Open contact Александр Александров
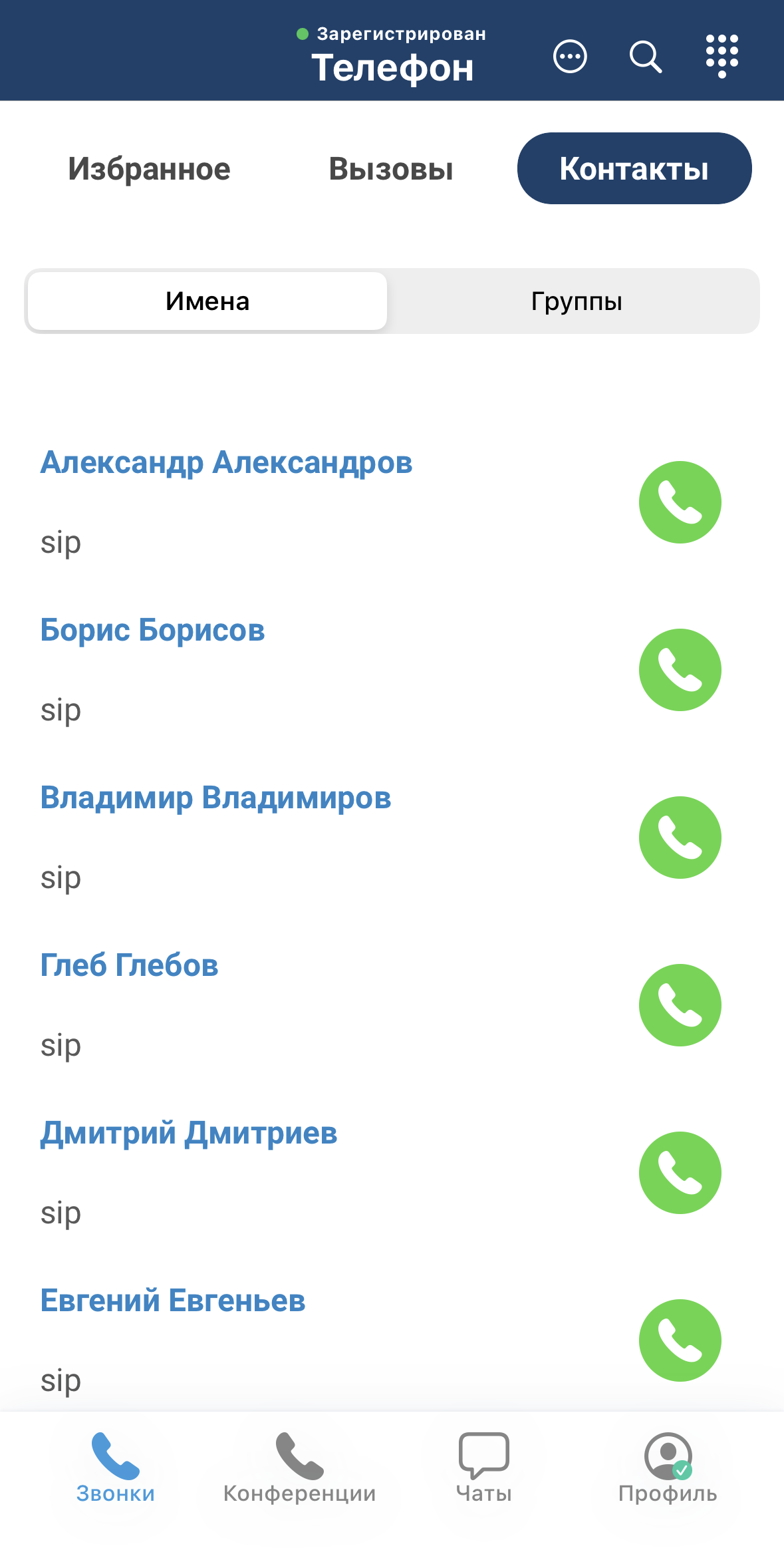Screen dimensions: 784x1558 click(226, 463)
